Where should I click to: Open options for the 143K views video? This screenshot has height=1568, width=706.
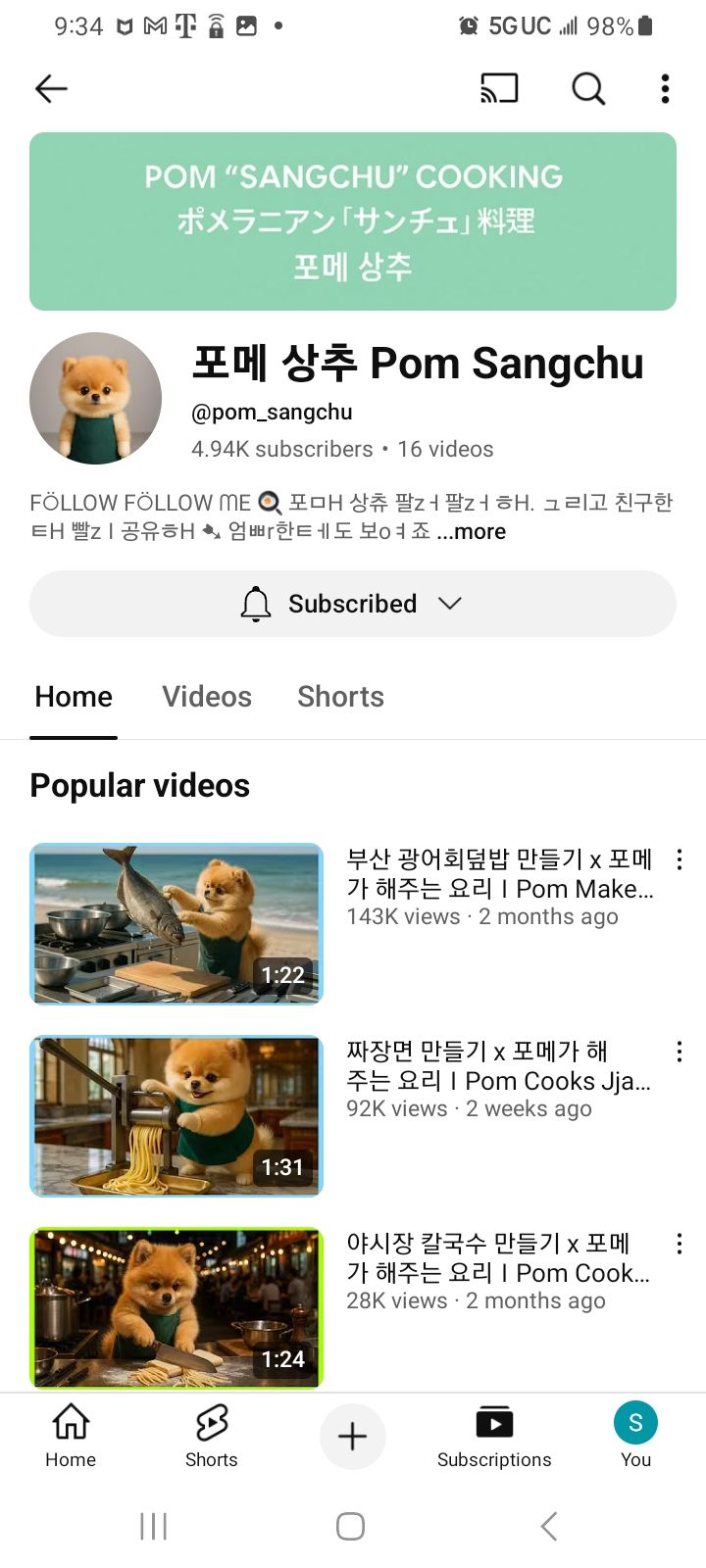(x=680, y=859)
